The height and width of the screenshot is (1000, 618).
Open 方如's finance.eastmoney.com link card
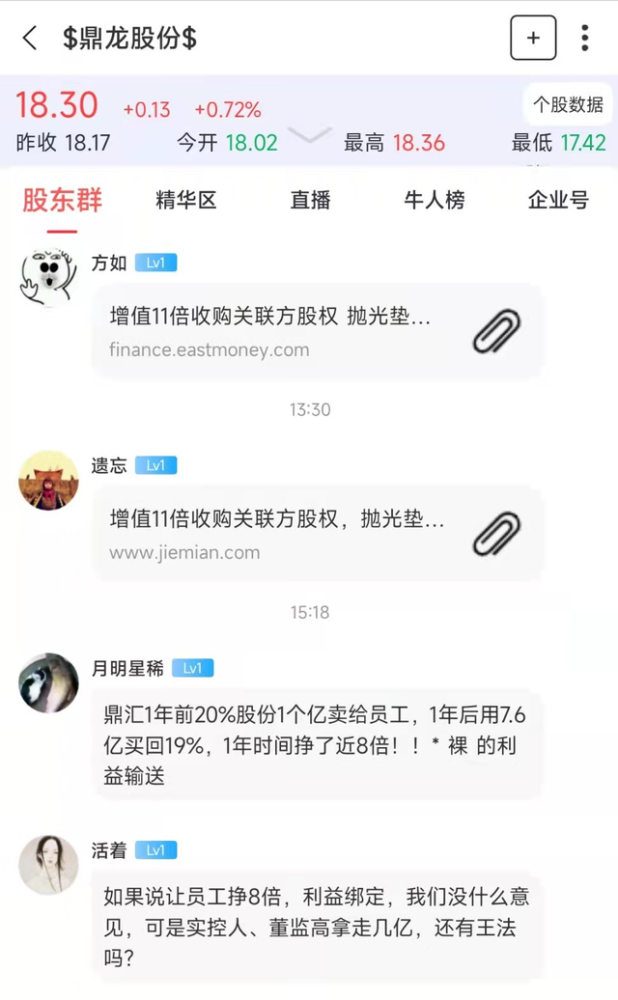318,332
